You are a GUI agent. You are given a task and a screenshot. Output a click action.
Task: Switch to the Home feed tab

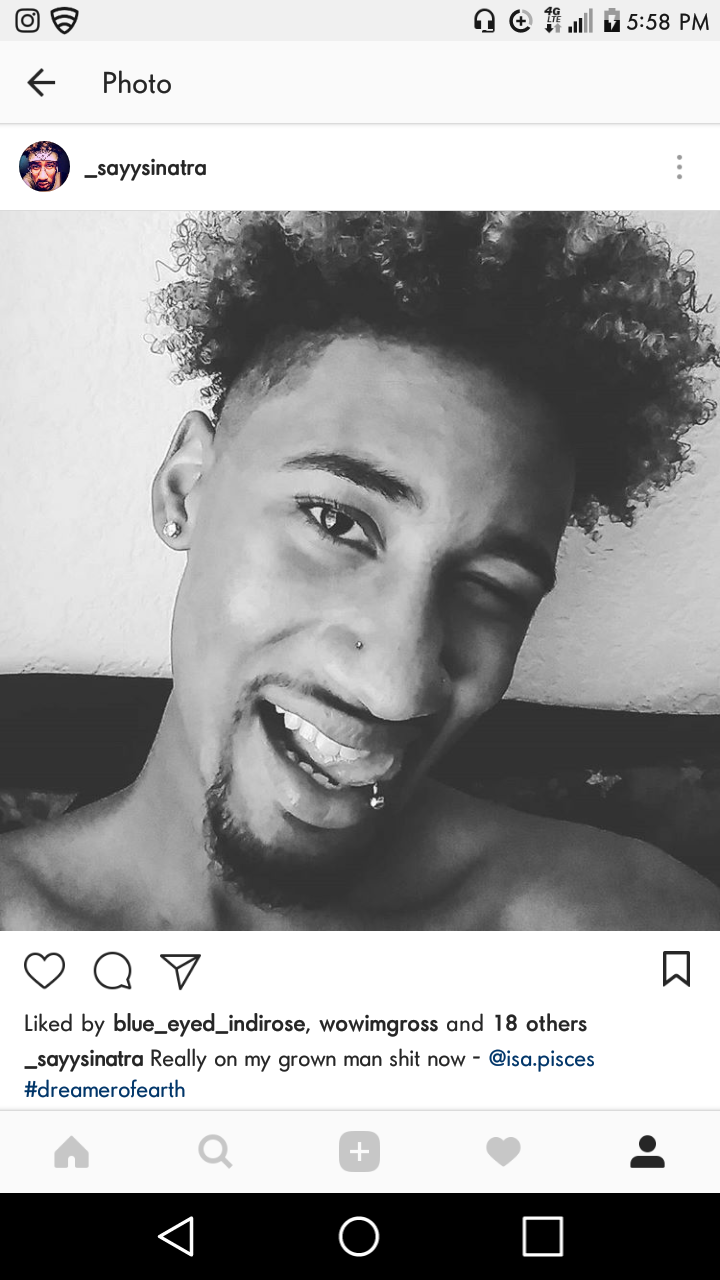tap(72, 1152)
